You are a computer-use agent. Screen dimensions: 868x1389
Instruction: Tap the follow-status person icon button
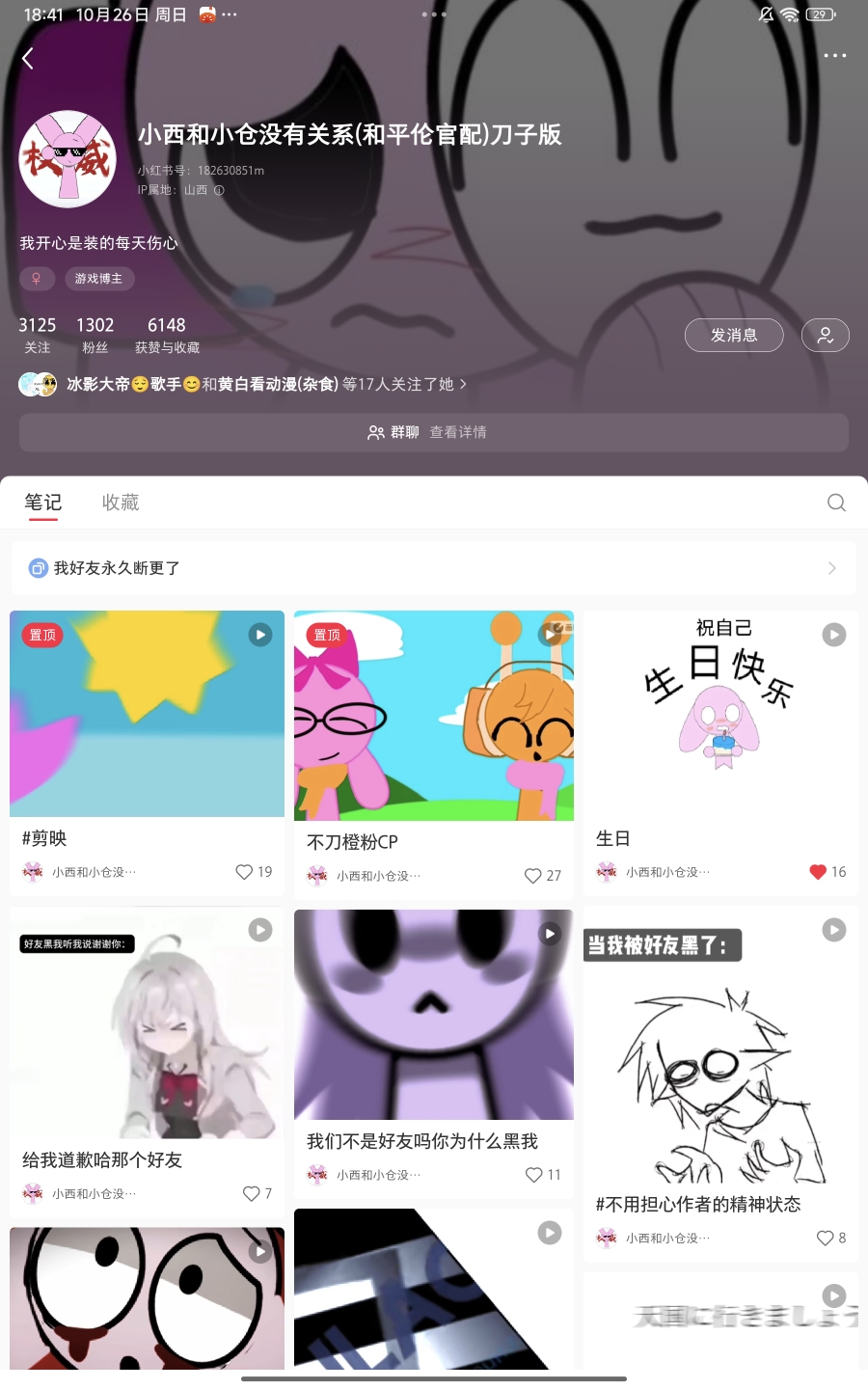(825, 335)
